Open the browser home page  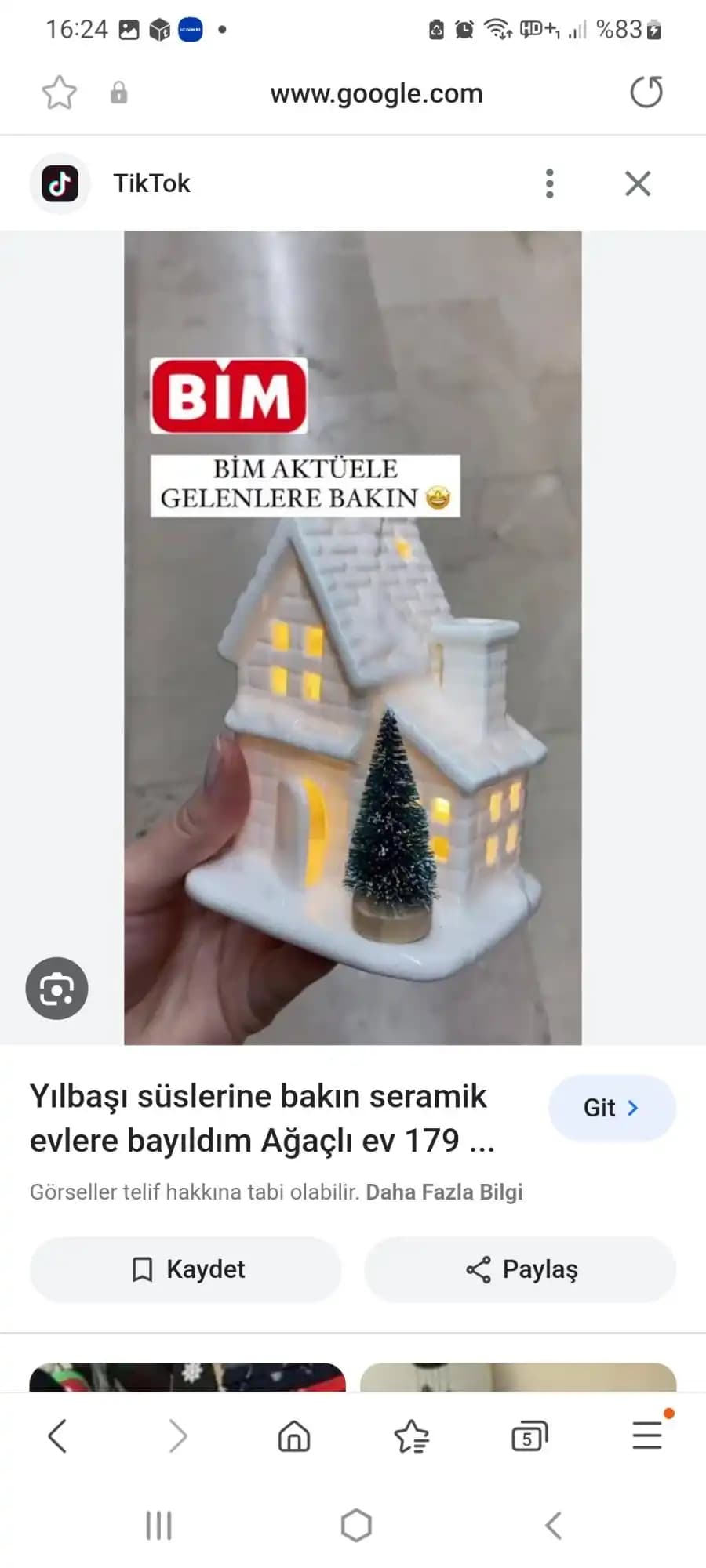click(294, 1436)
